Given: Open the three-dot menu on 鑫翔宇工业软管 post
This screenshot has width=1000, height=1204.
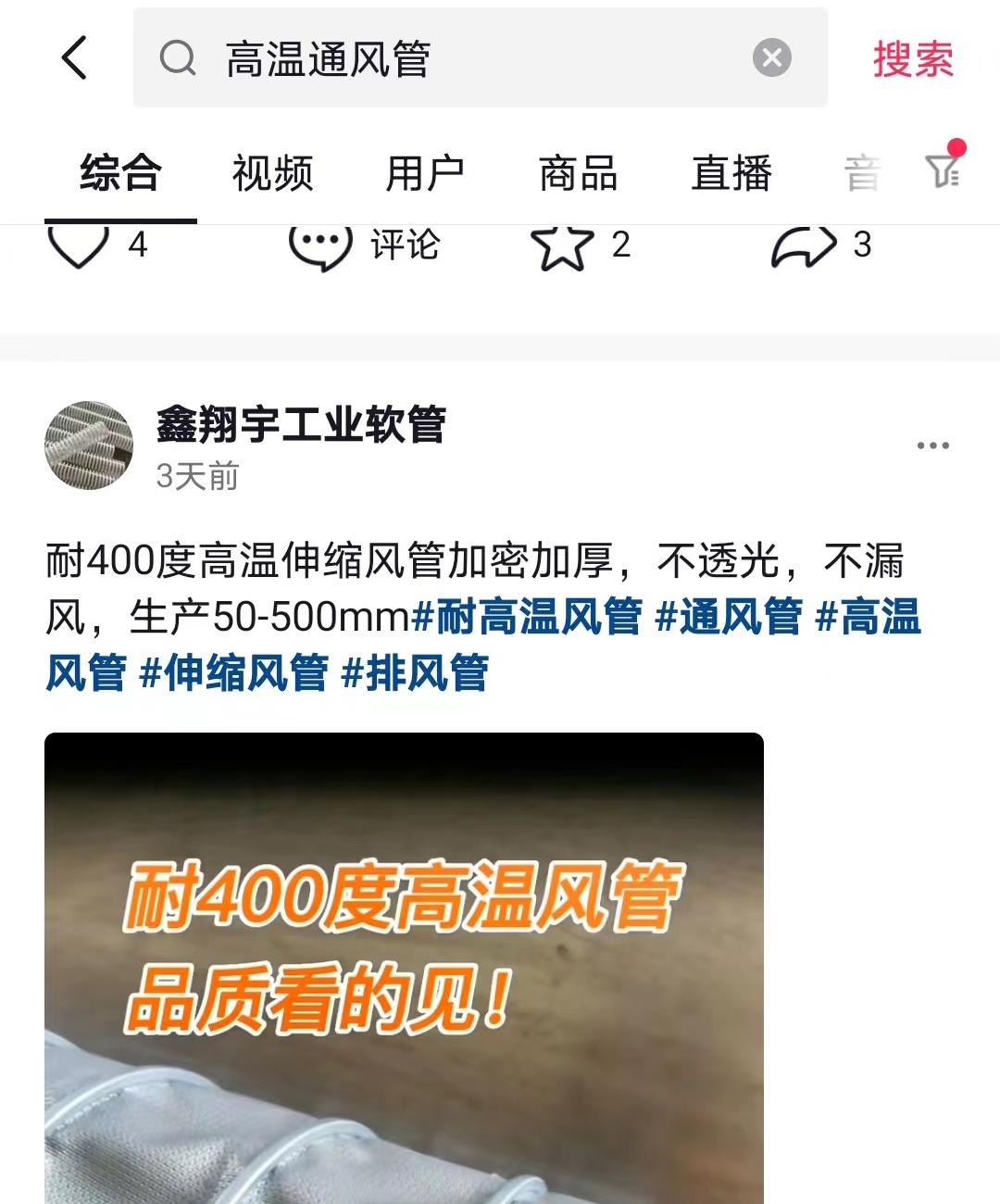Looking at the screenshot, I should [932, 445].
